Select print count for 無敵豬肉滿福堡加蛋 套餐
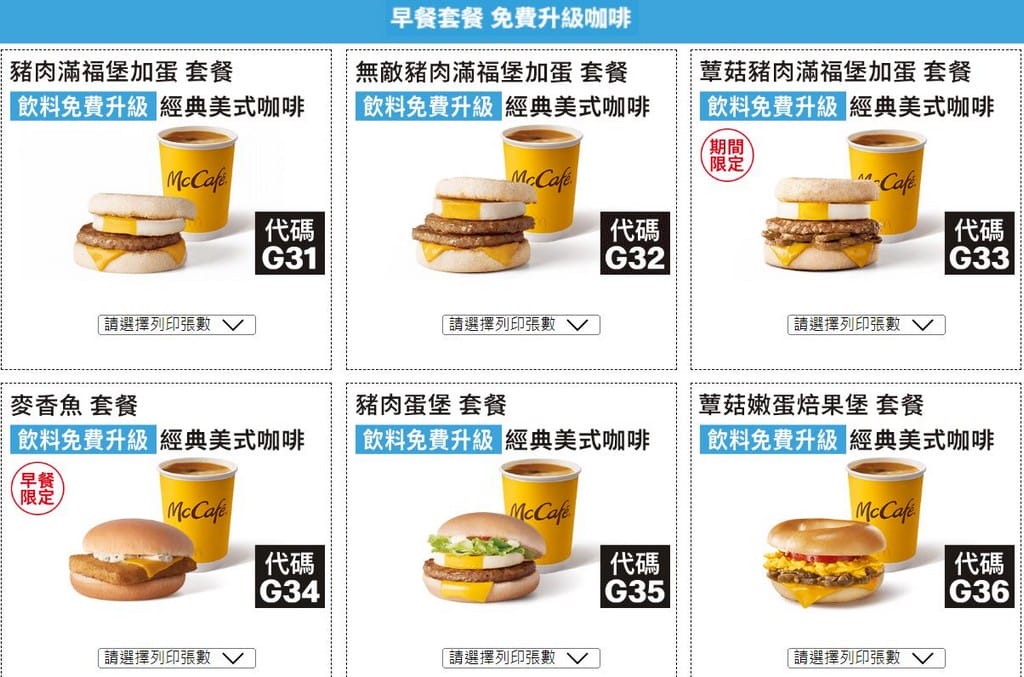Screen dimensions: 1024x677 click(x=521, y=325)
